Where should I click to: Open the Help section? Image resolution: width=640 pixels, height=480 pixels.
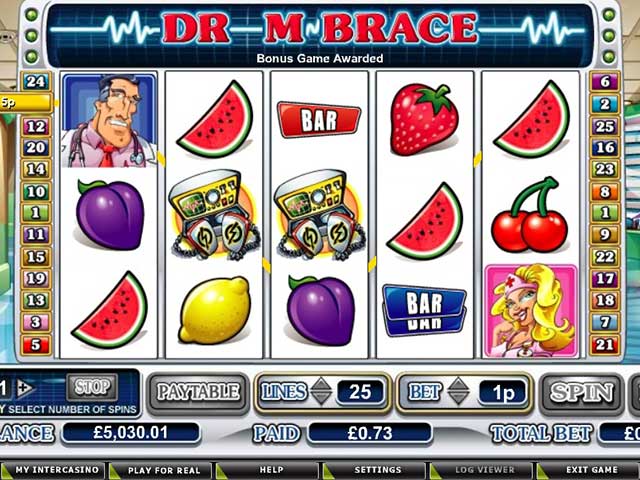(271, 470)
